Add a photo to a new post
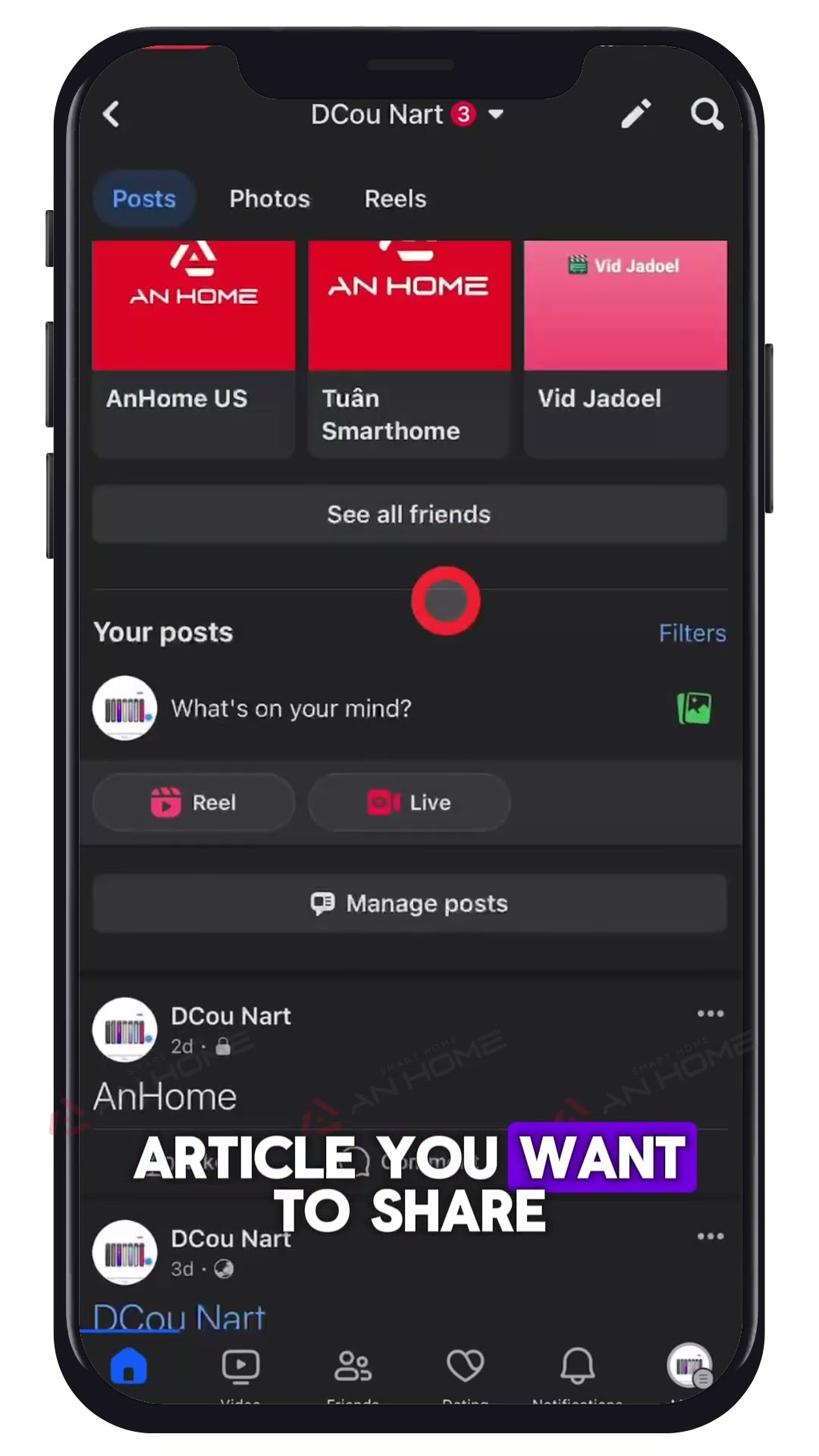 point(694,708)
